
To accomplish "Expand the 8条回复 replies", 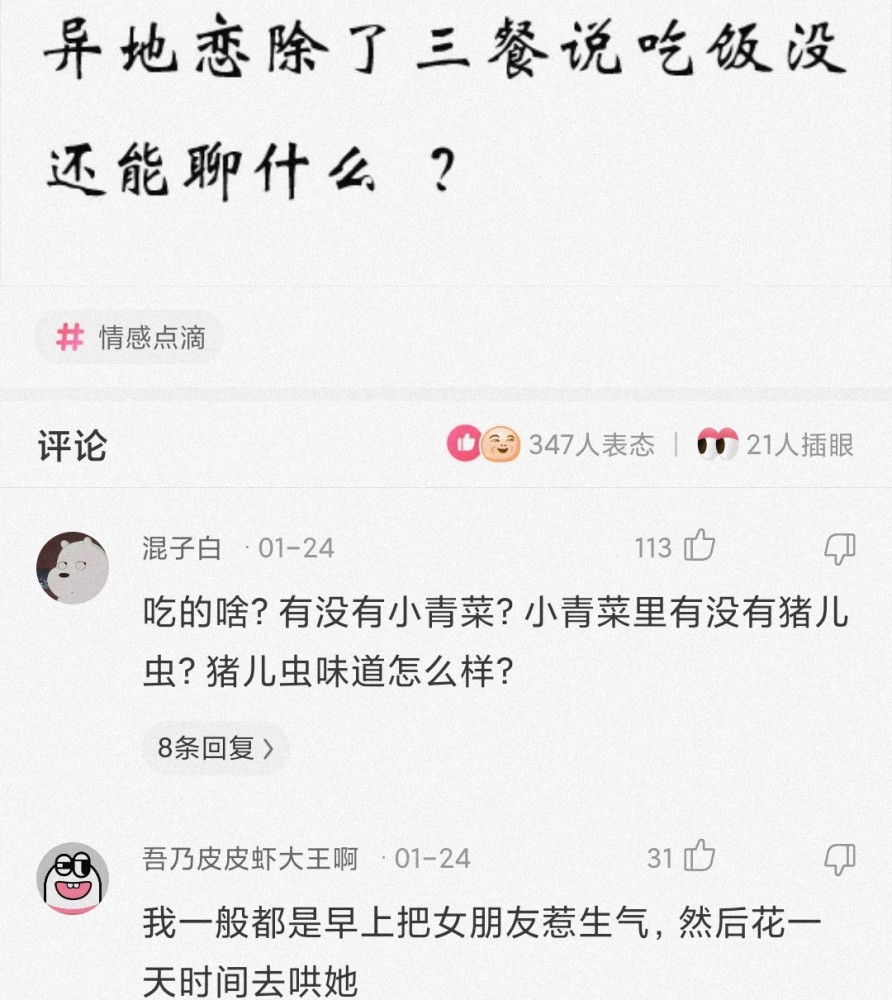I will 216,748.
